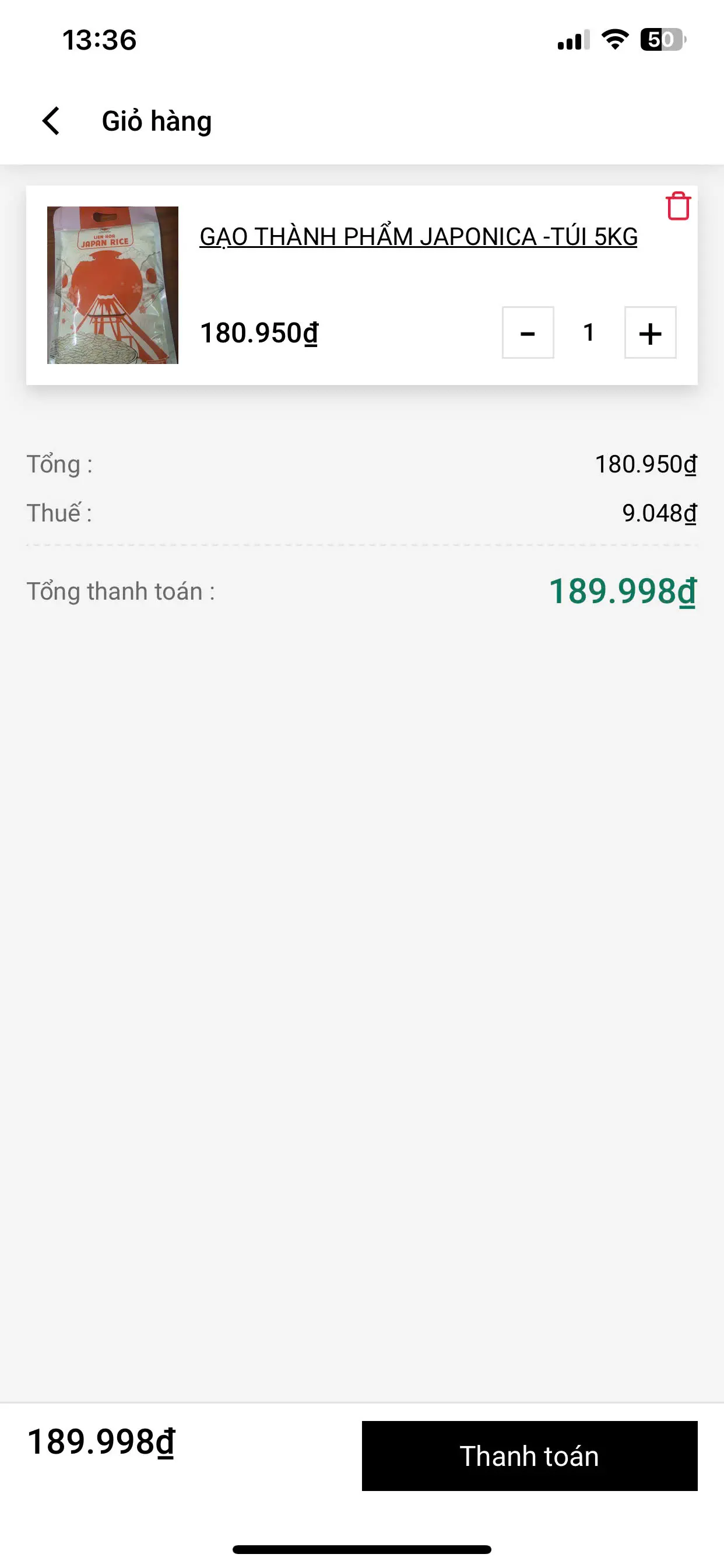The image size is (724, 1568).
Task: Click the Giỏ hàng header title
Action: (x=156, y=121)
